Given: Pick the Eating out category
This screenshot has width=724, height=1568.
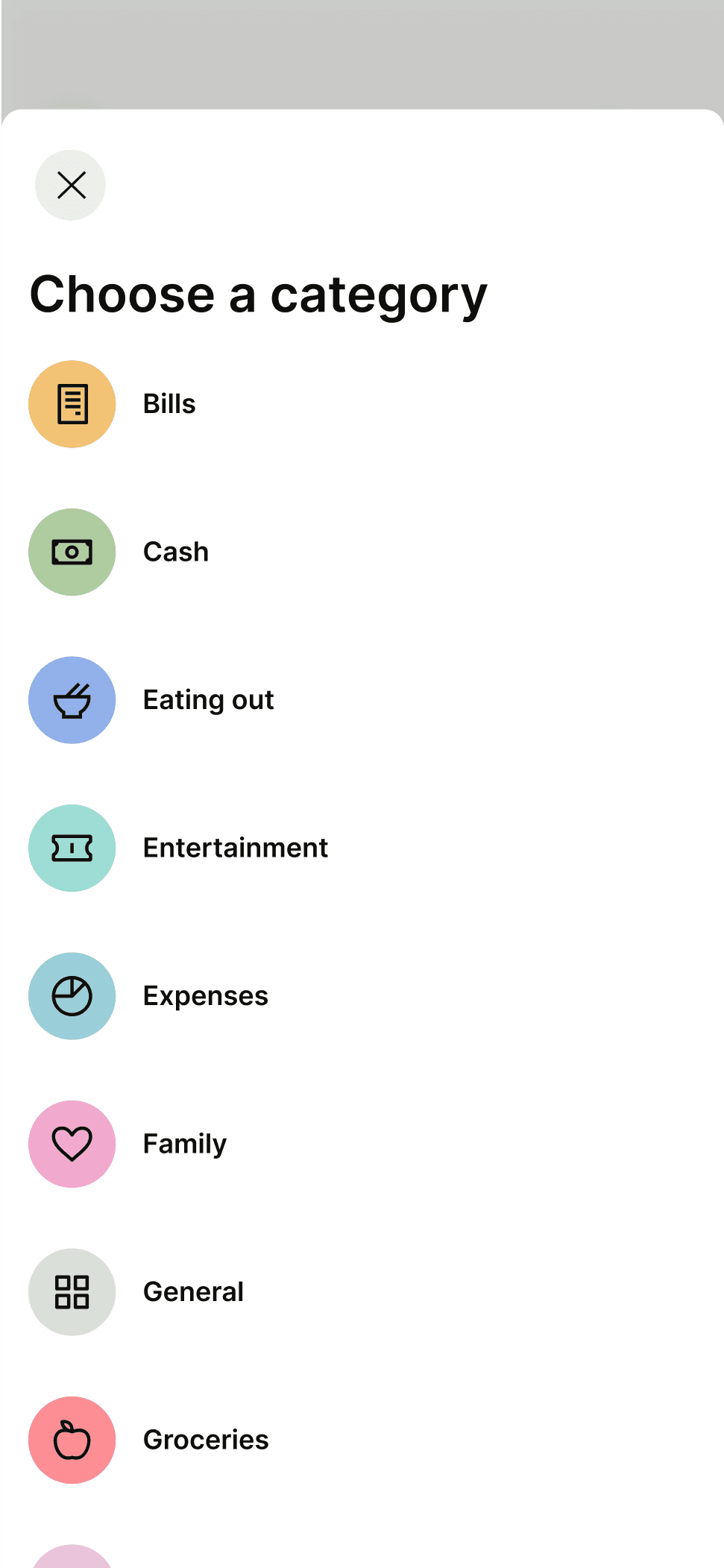Looking at the screenshot, I should click(x=208, y=700).
